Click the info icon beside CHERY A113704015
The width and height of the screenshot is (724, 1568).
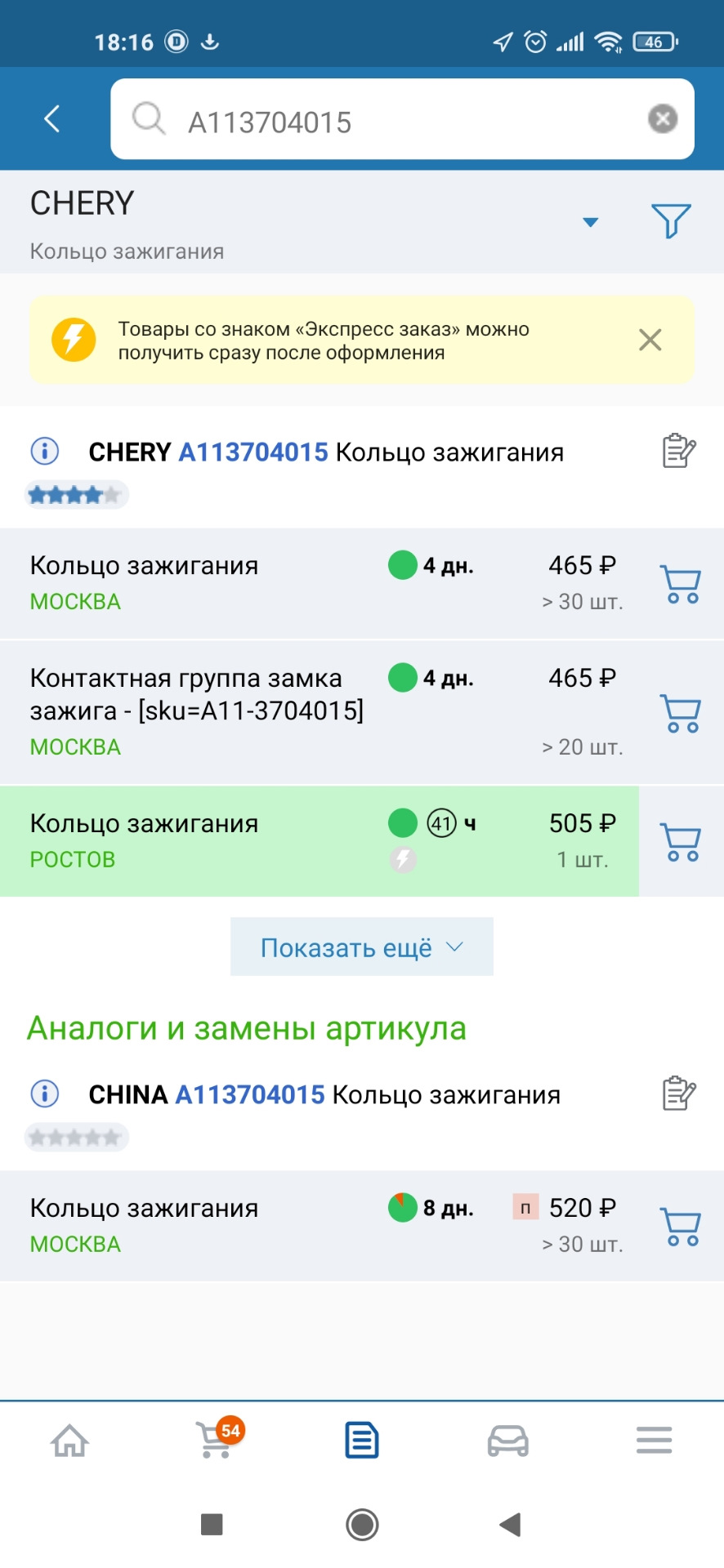pyautogui.click(x=44, y=452)
